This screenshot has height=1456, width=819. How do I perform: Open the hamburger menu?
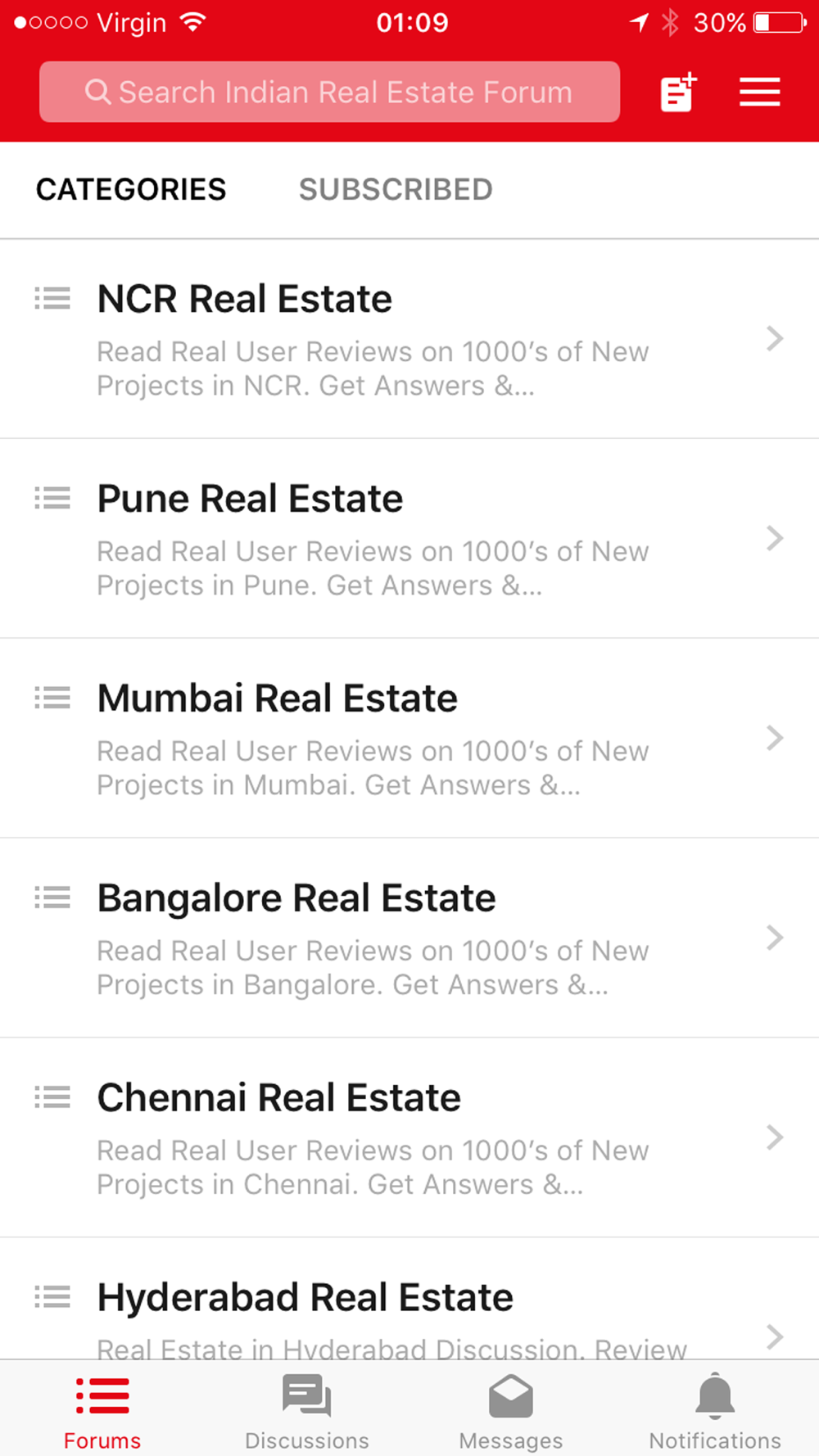coord(759,92)
